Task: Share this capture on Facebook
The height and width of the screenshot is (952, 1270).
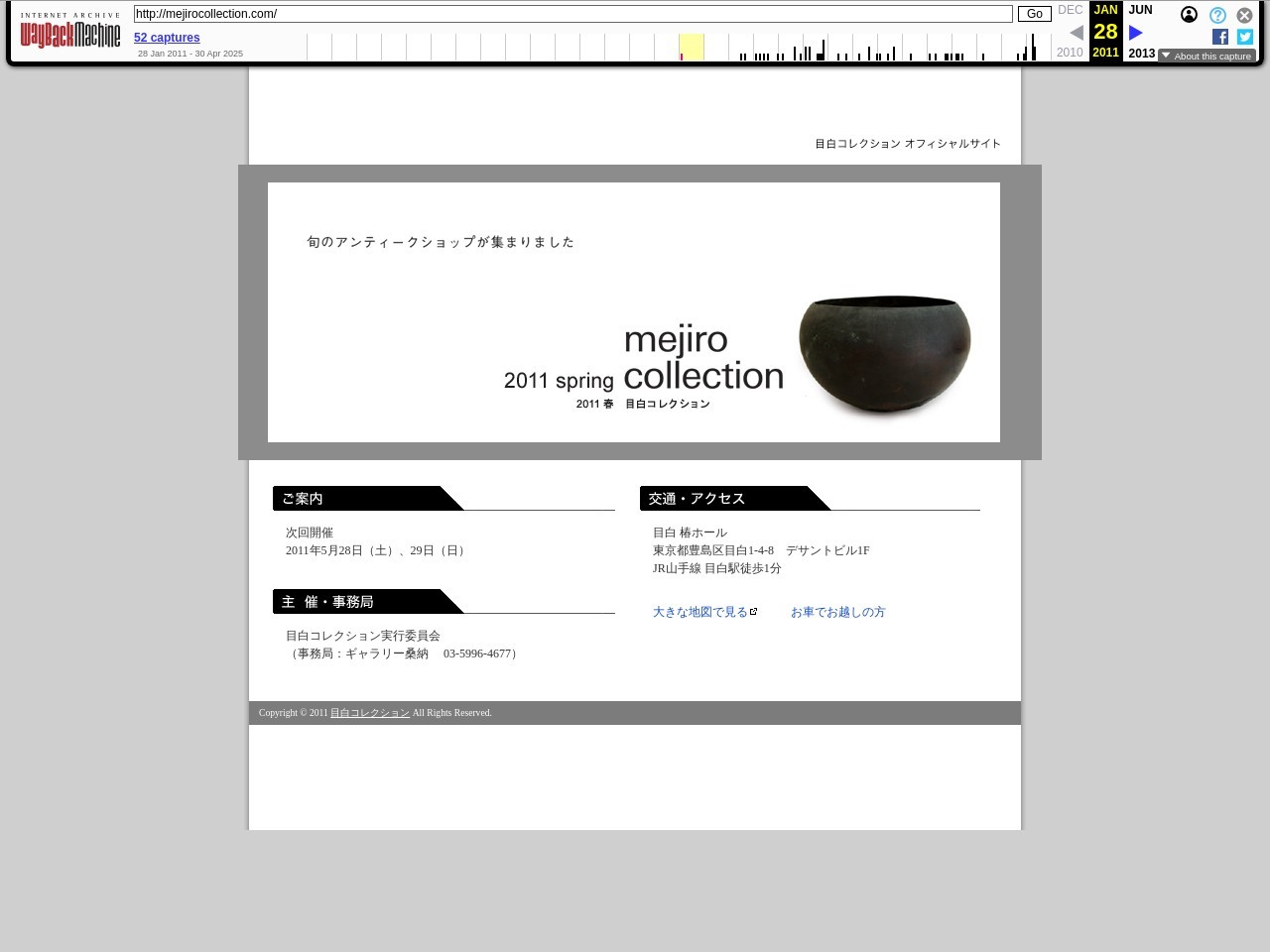Action: coord(1220,37)
